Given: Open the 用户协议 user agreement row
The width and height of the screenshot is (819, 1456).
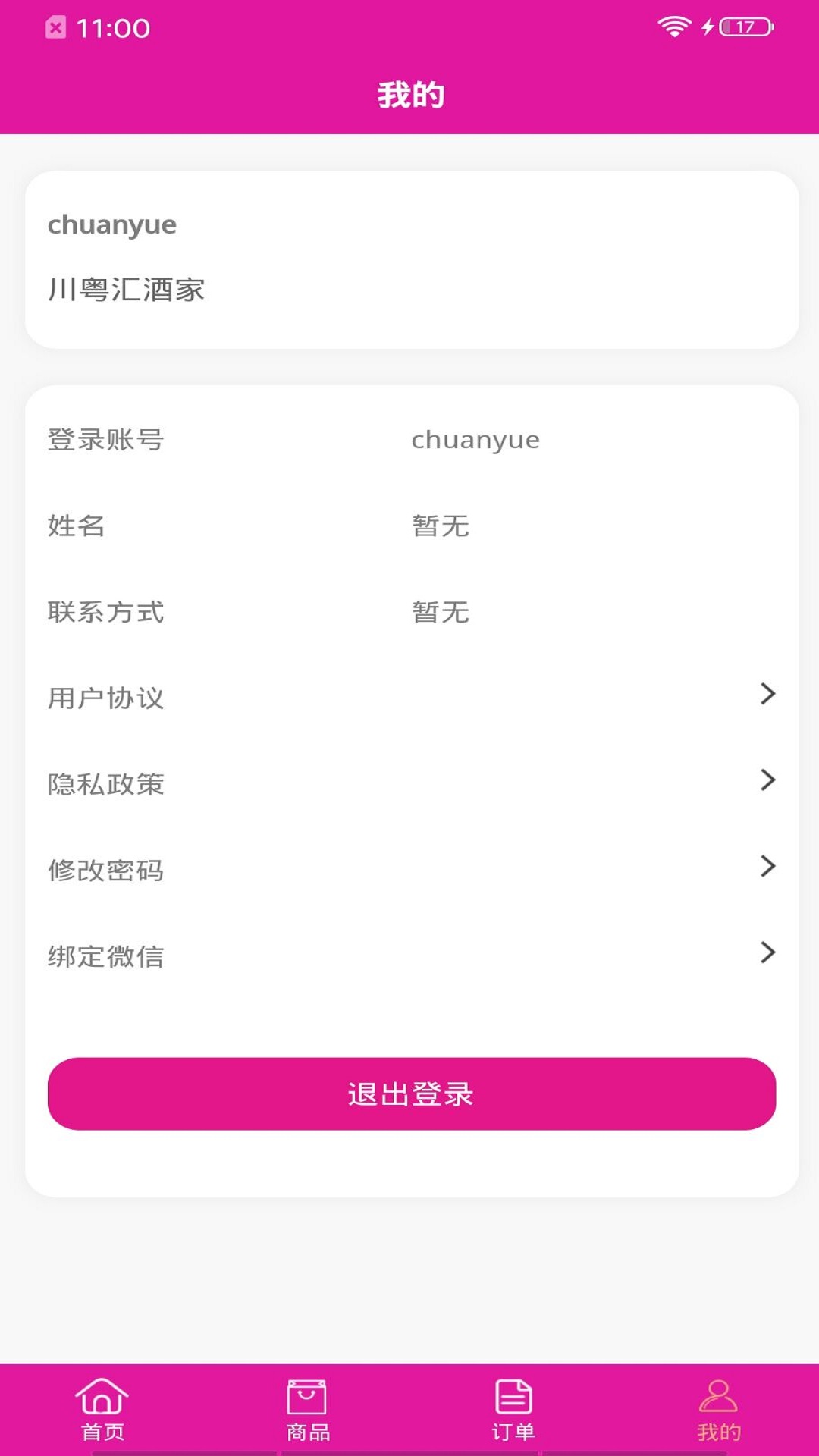Looking at the screenshot, I should (x=409, y=697).
